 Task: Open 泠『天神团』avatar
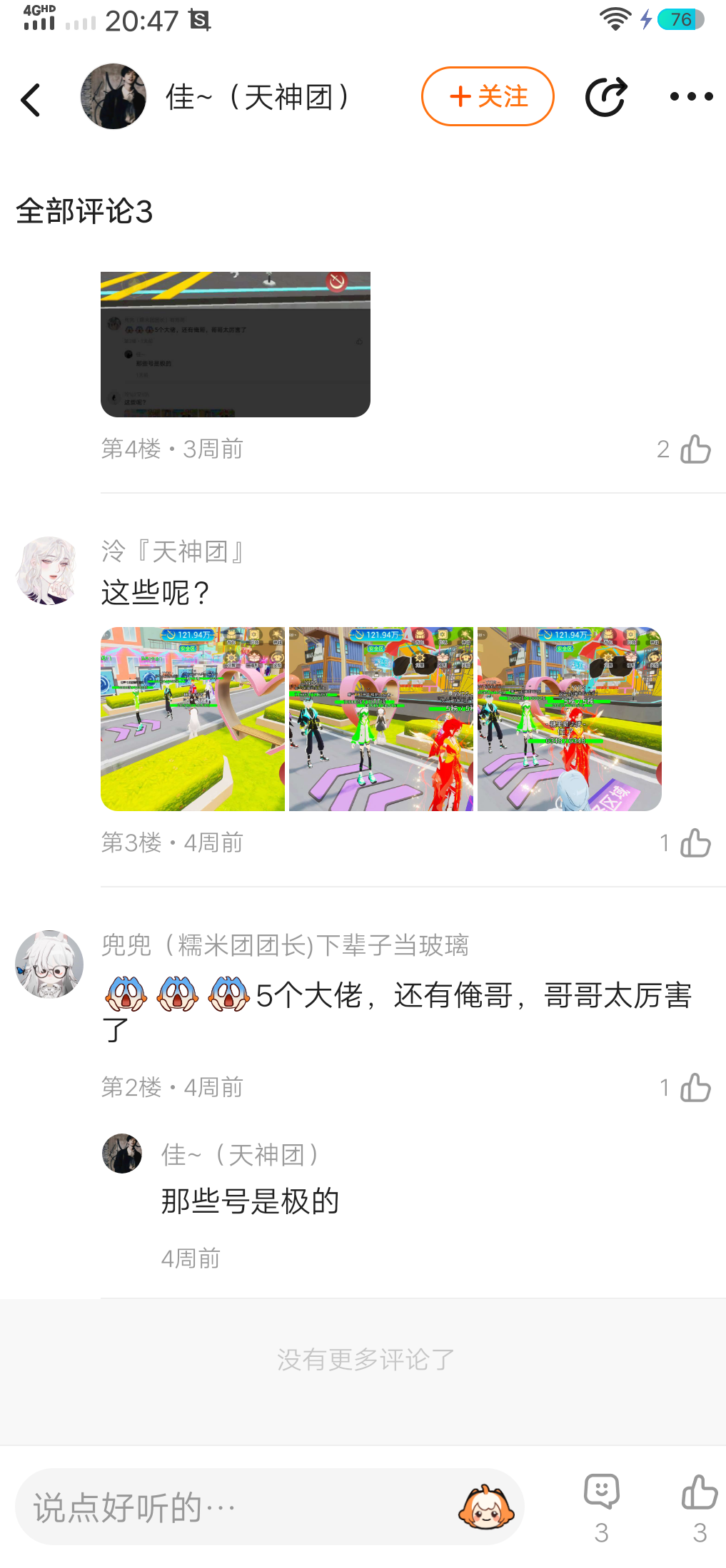(49, 571)
